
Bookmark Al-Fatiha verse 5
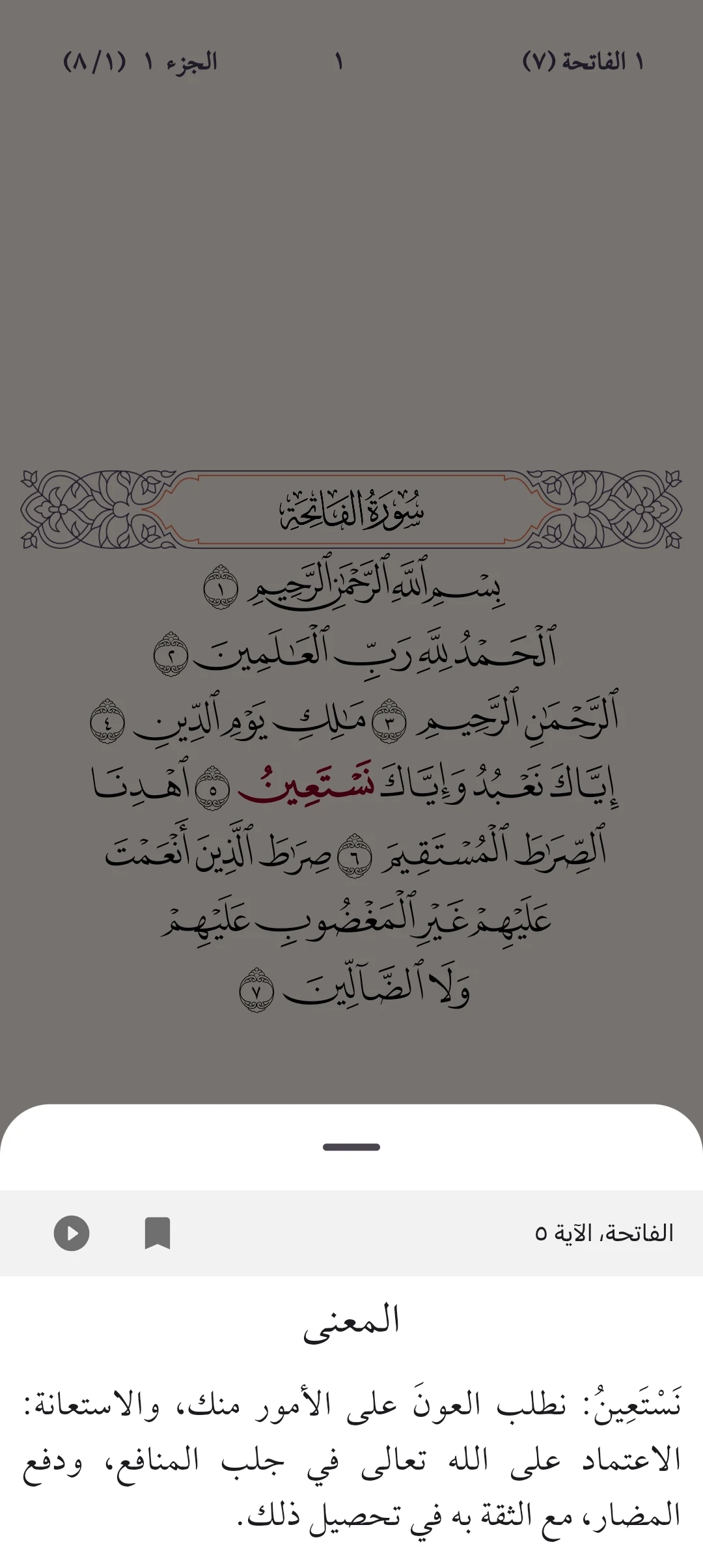pyautogui.click(x=157, y=1233)
